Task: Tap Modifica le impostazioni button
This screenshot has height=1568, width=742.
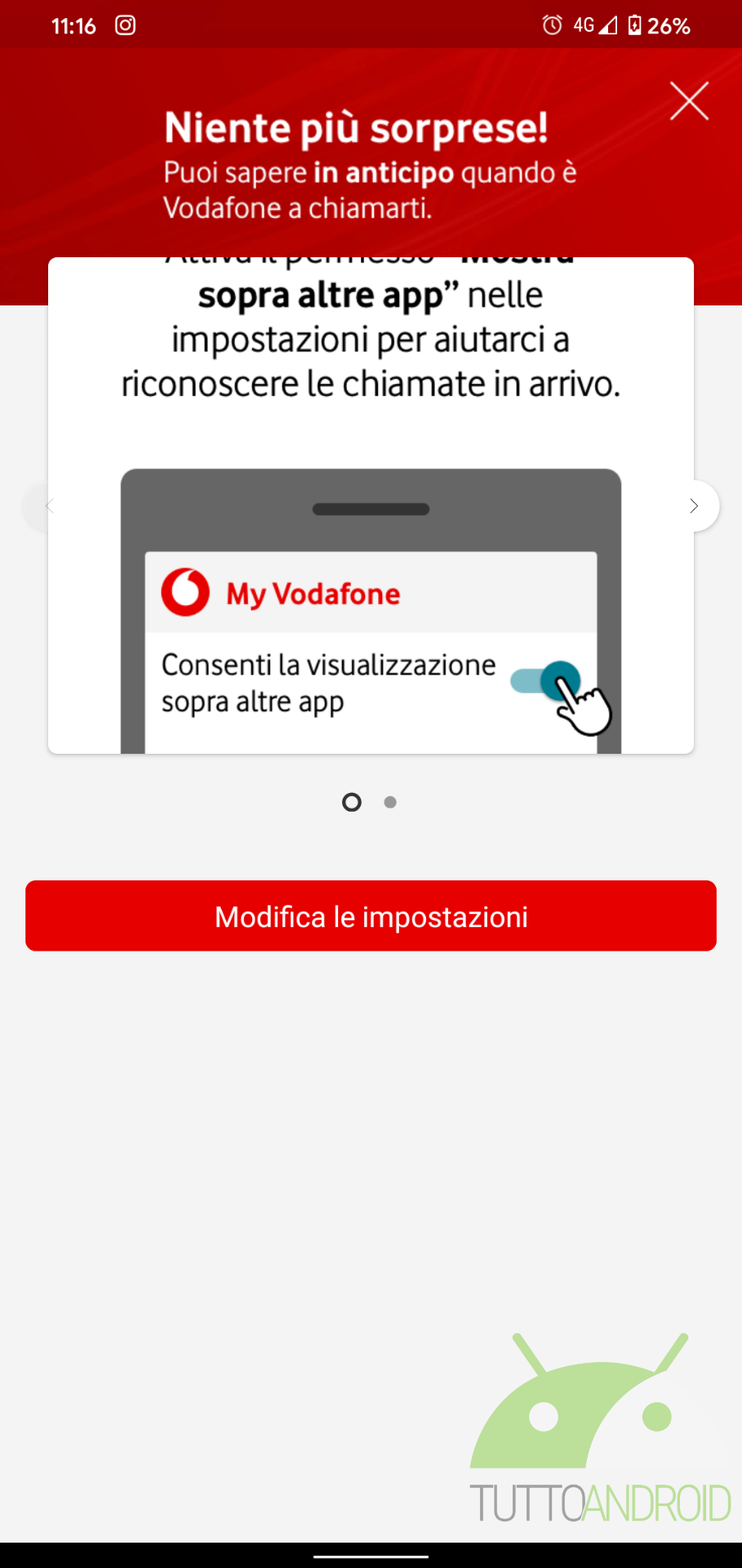Action: click(371, 915)
